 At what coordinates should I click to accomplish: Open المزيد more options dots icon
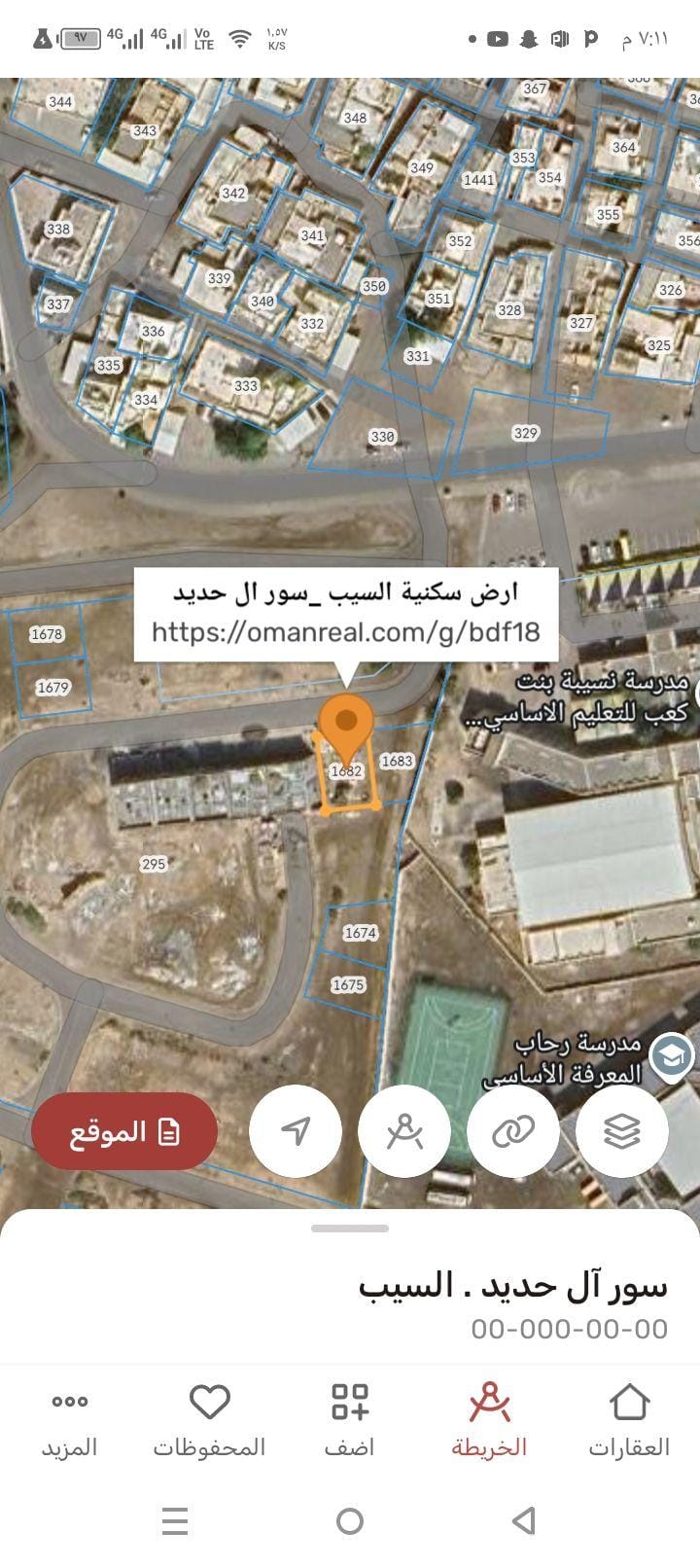(x=69, y=1404)
